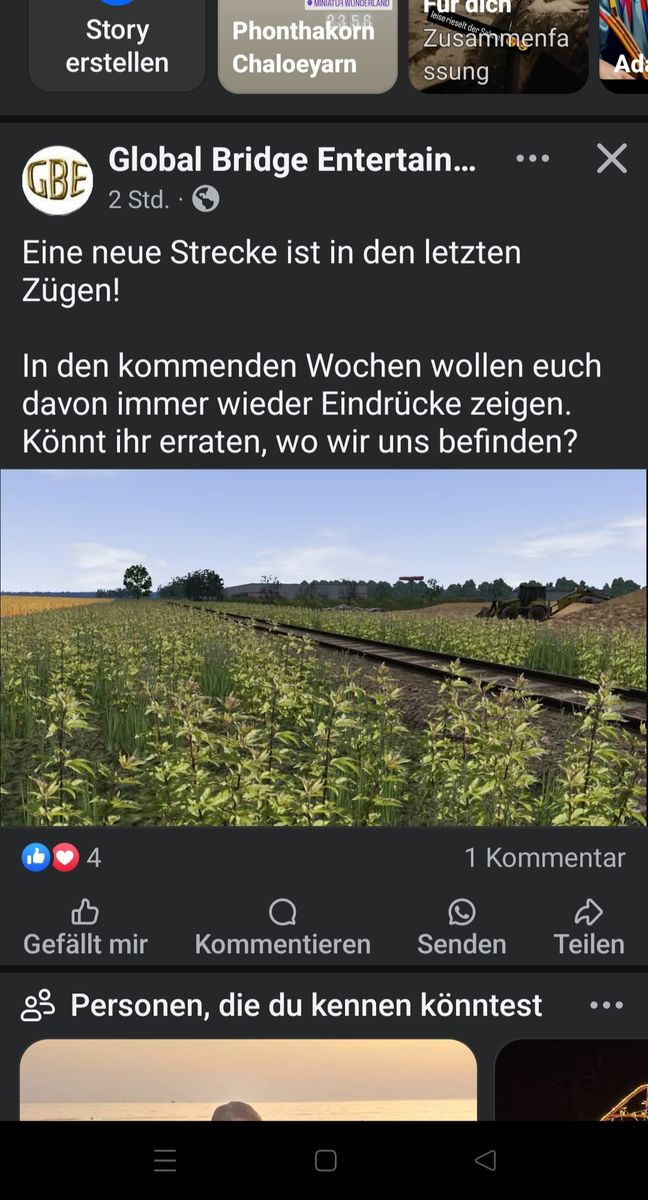The image size is (648, 1200).
Task: Like the post with Gefällt mir
Action: point(85,927)
